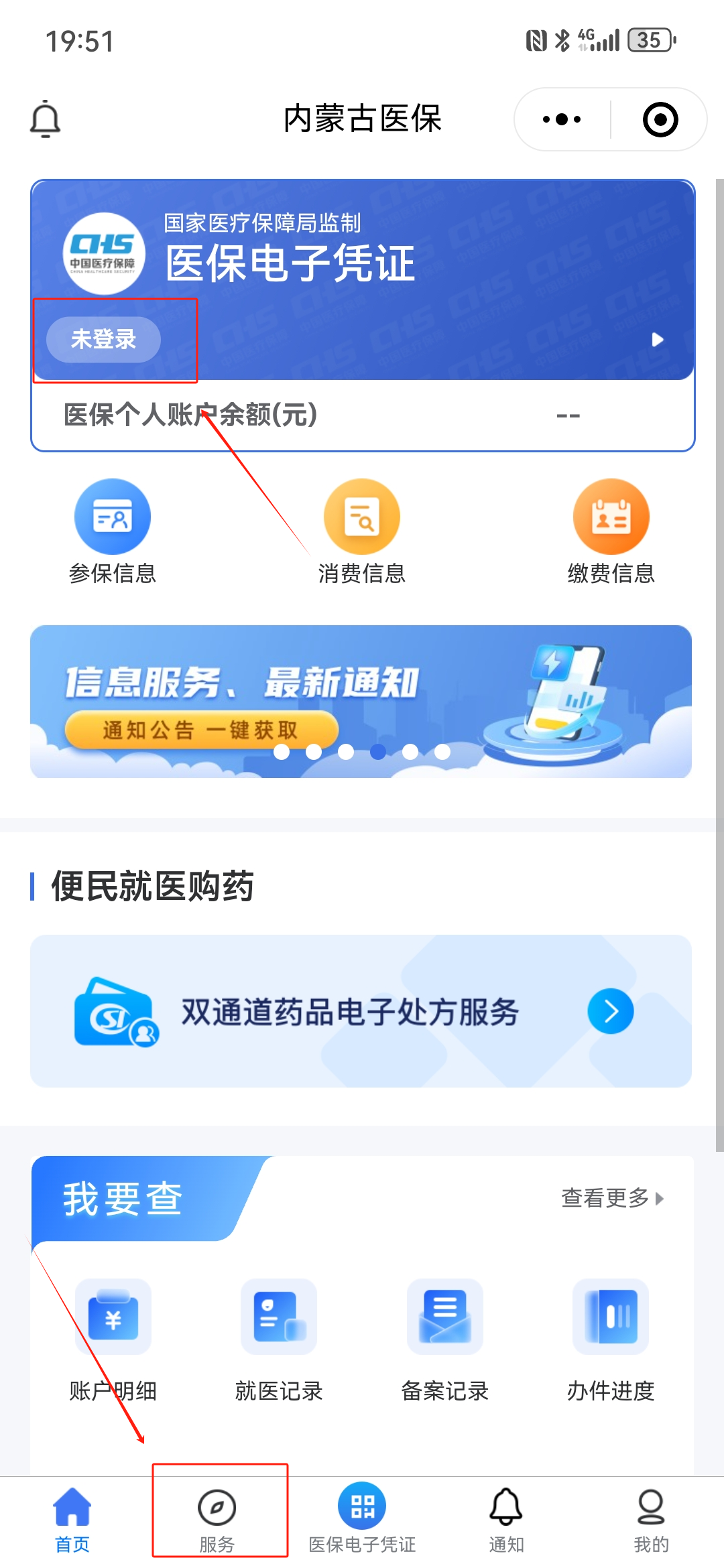The height and width of the screenshot is (1568, 724).
Task: Open the notification bell at top left
Action: point(46,119)
